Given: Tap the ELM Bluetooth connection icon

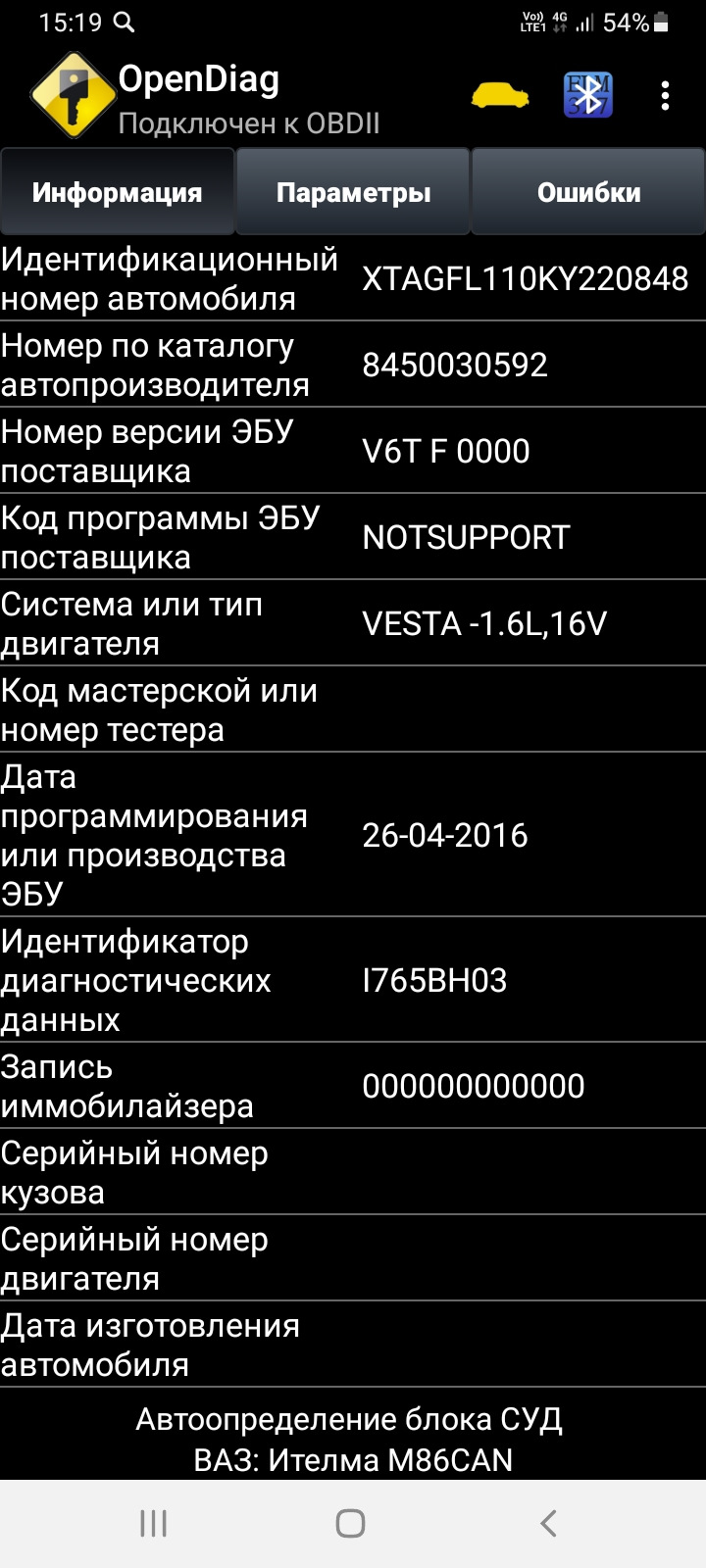Looking at the screenshot, I should tap(587, 95).
